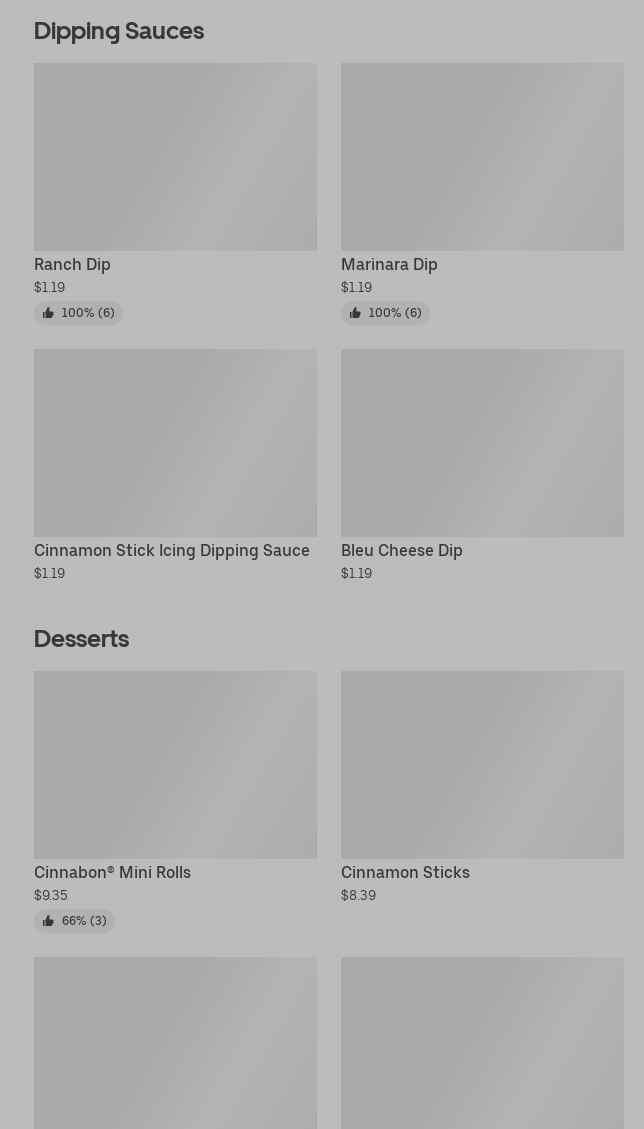
Task: Open Cinnabon Mini Rolls dessert
Action: click(x=175, y=765)
